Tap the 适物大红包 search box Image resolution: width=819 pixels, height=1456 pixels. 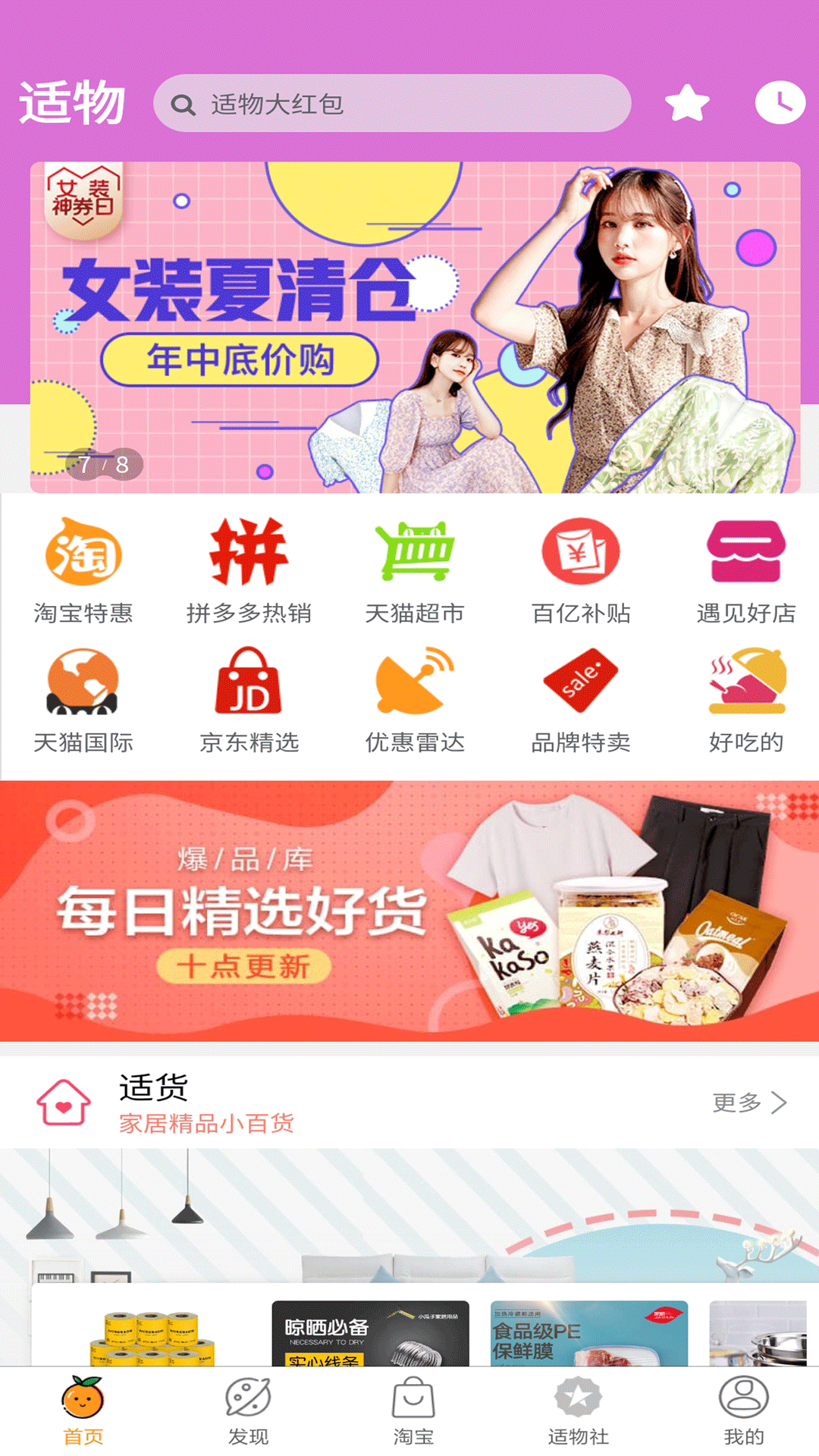(392, 104)
